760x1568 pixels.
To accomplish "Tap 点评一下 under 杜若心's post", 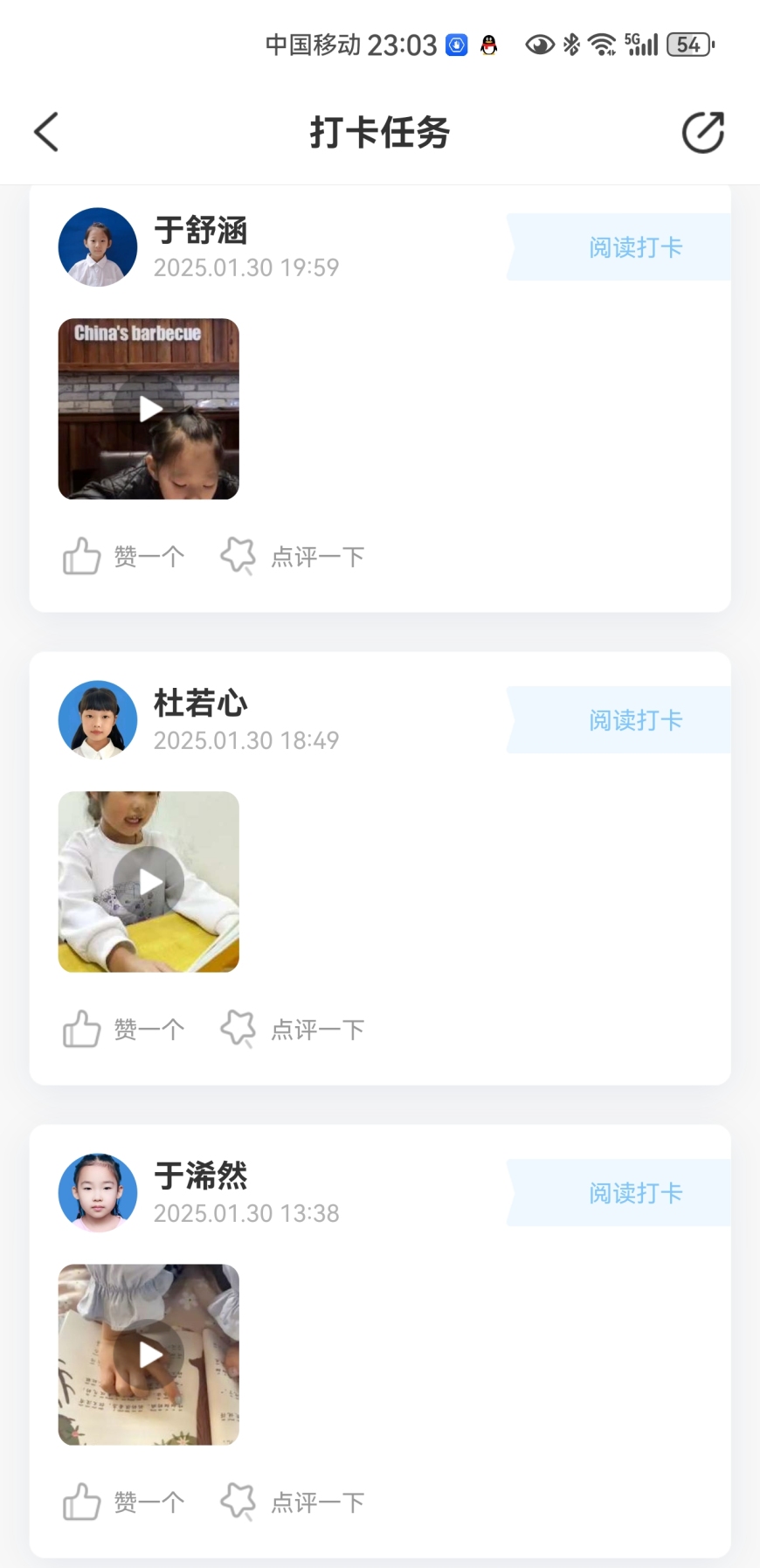I will (x=293, y=1029).
